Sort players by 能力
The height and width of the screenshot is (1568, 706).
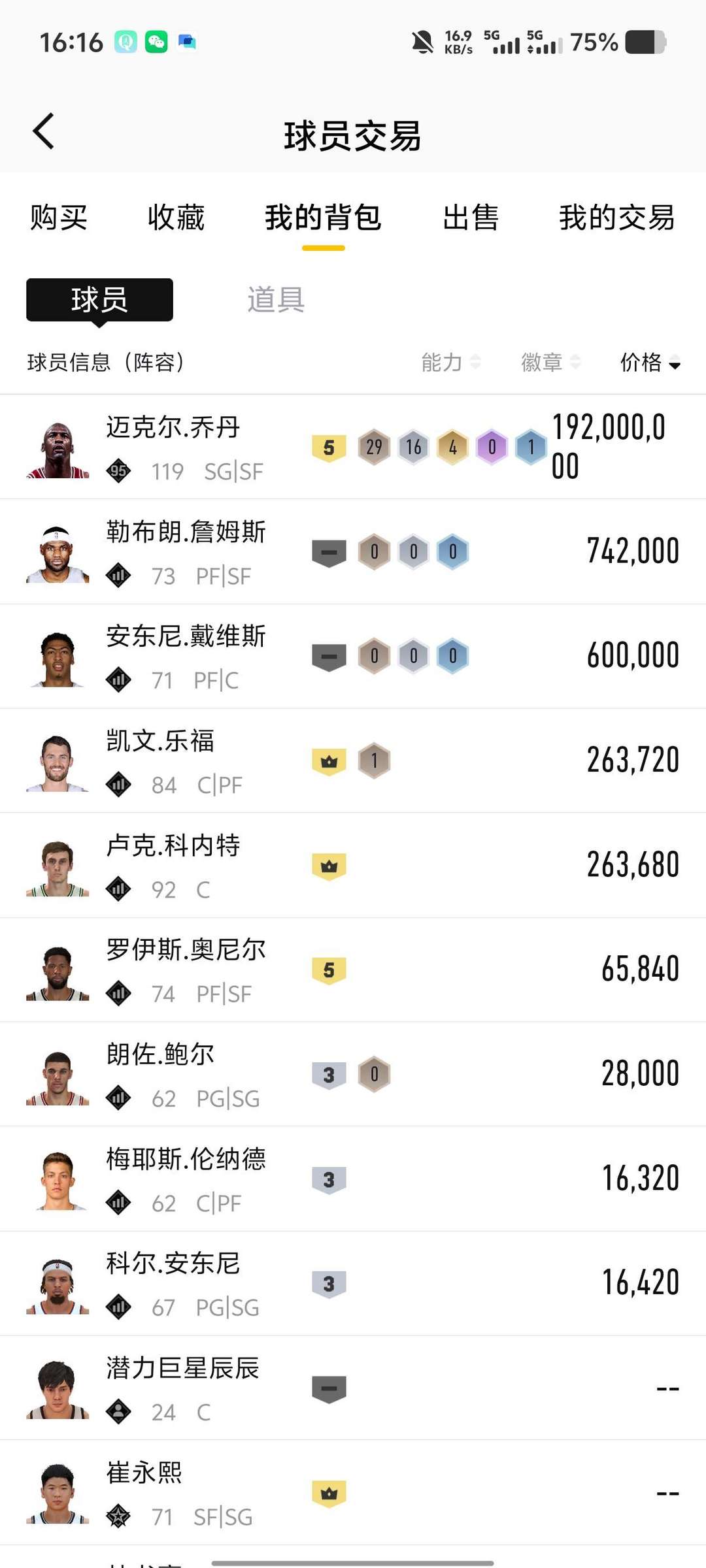click(450, 362)
